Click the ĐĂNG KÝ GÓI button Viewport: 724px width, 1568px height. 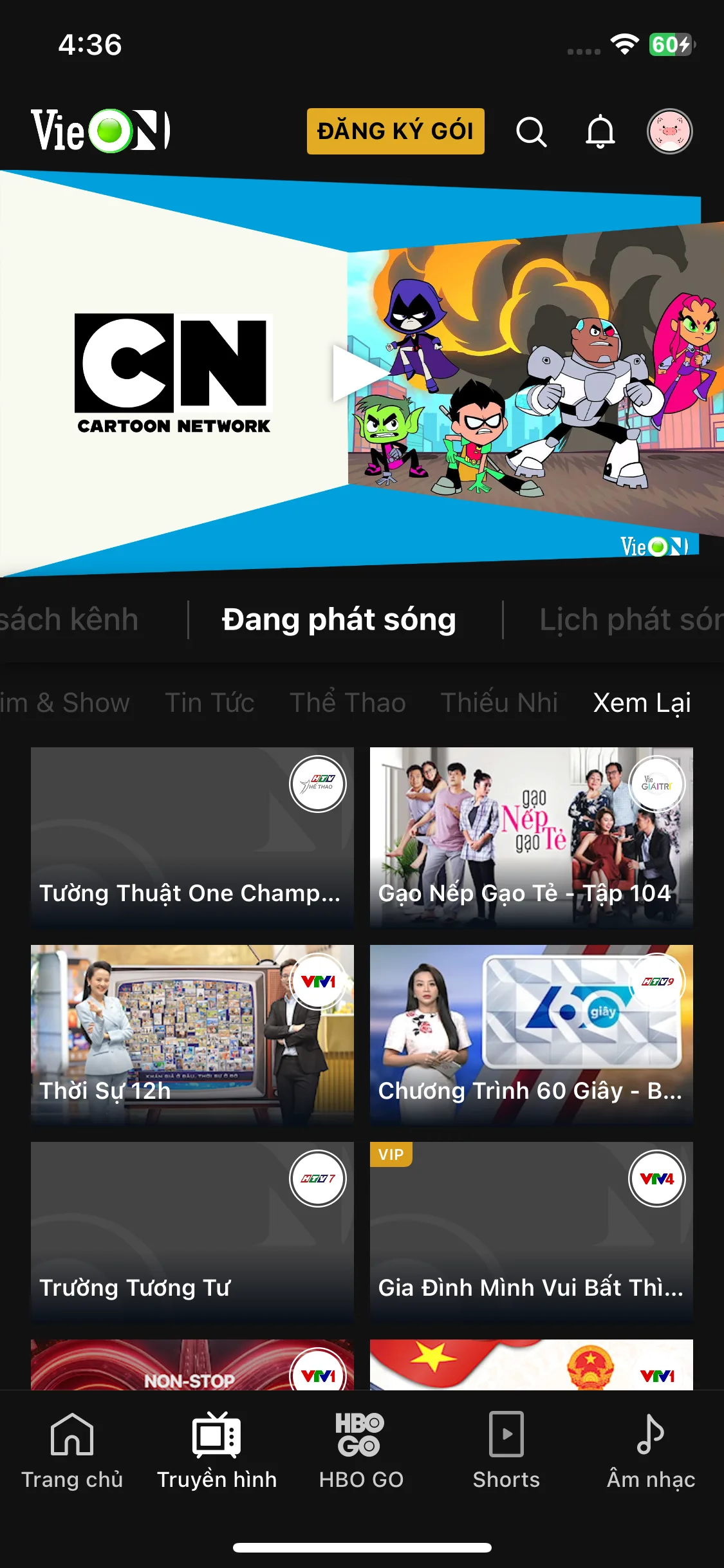click(x=395, y=131)
